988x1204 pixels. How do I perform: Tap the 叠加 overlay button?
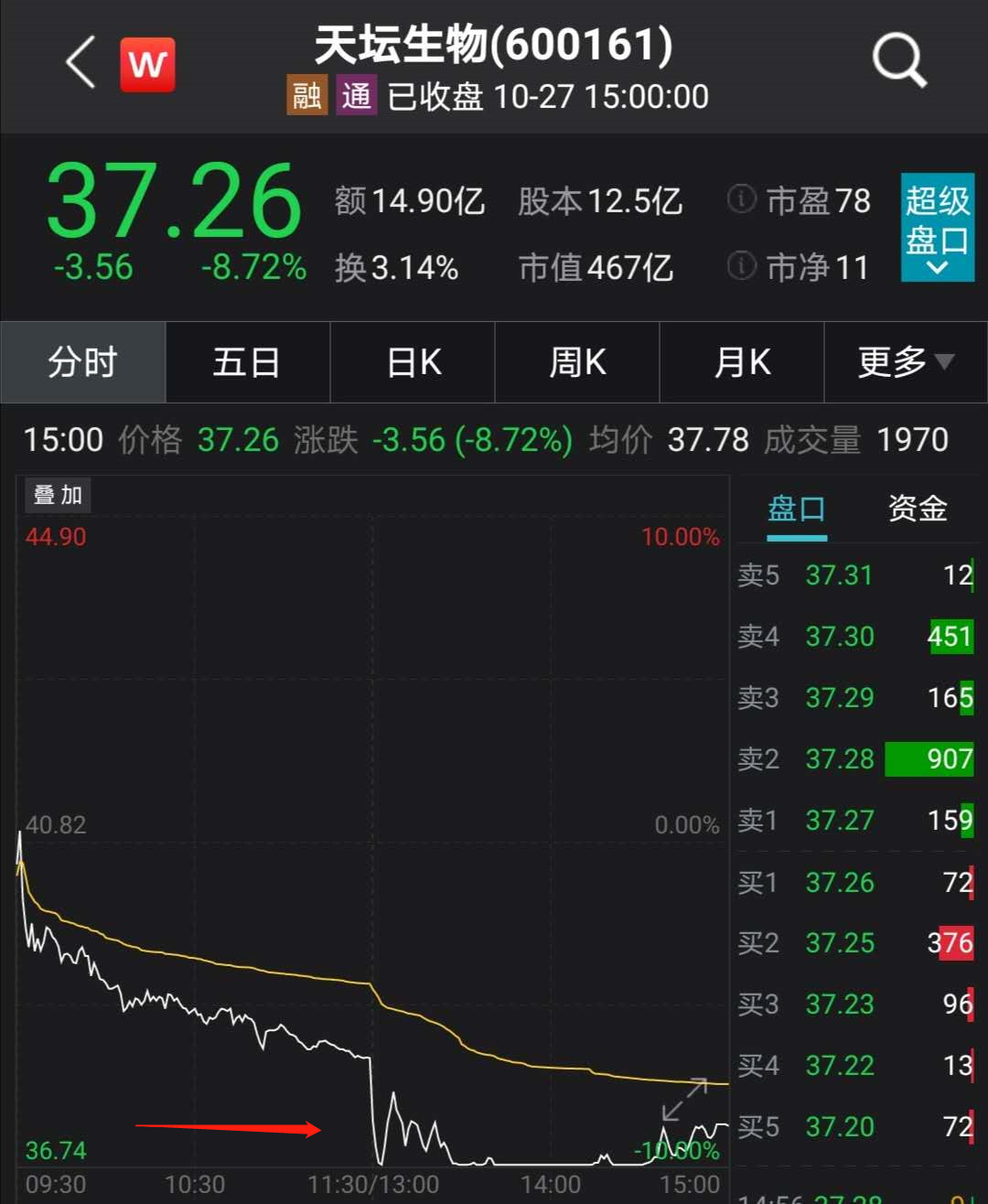point(58,495)
